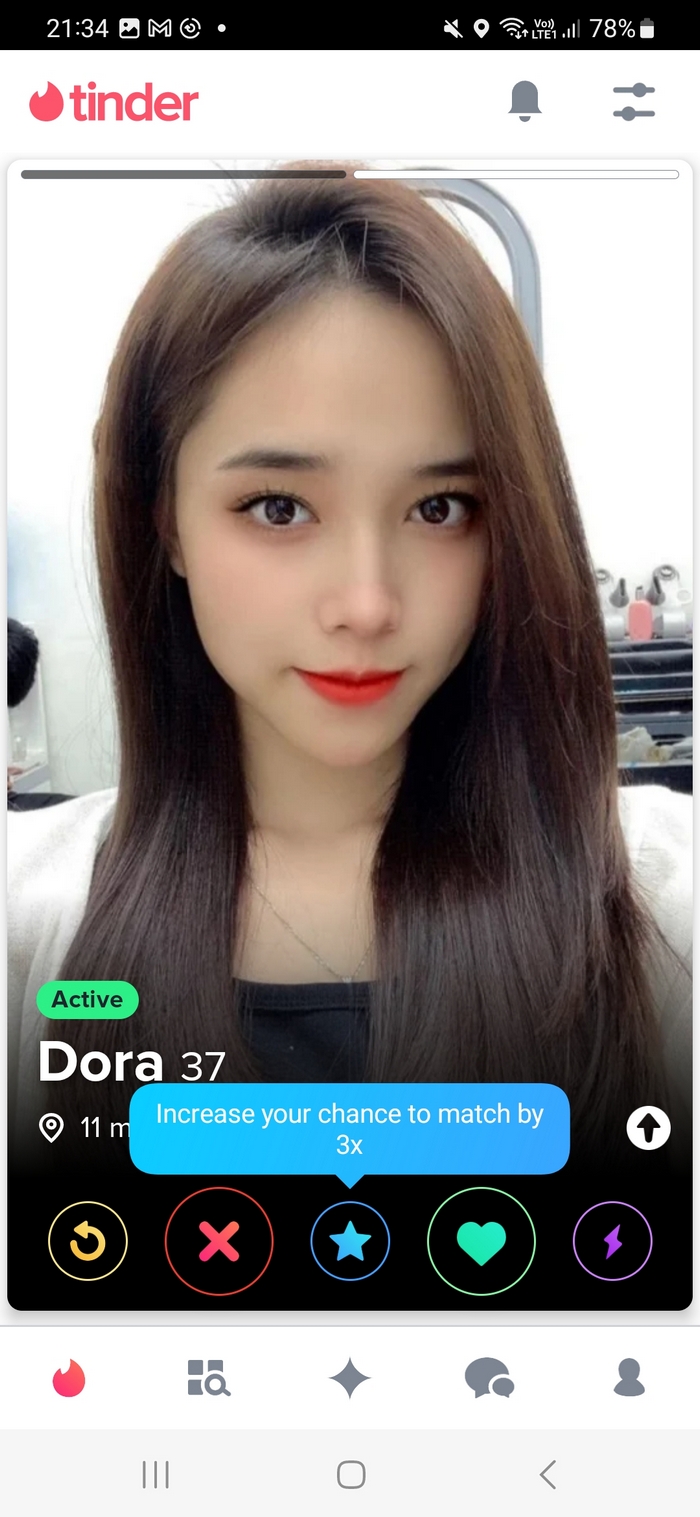Like Dora with the green heart
Viewport: 700px width, 1517px height.
point(481,1241)
